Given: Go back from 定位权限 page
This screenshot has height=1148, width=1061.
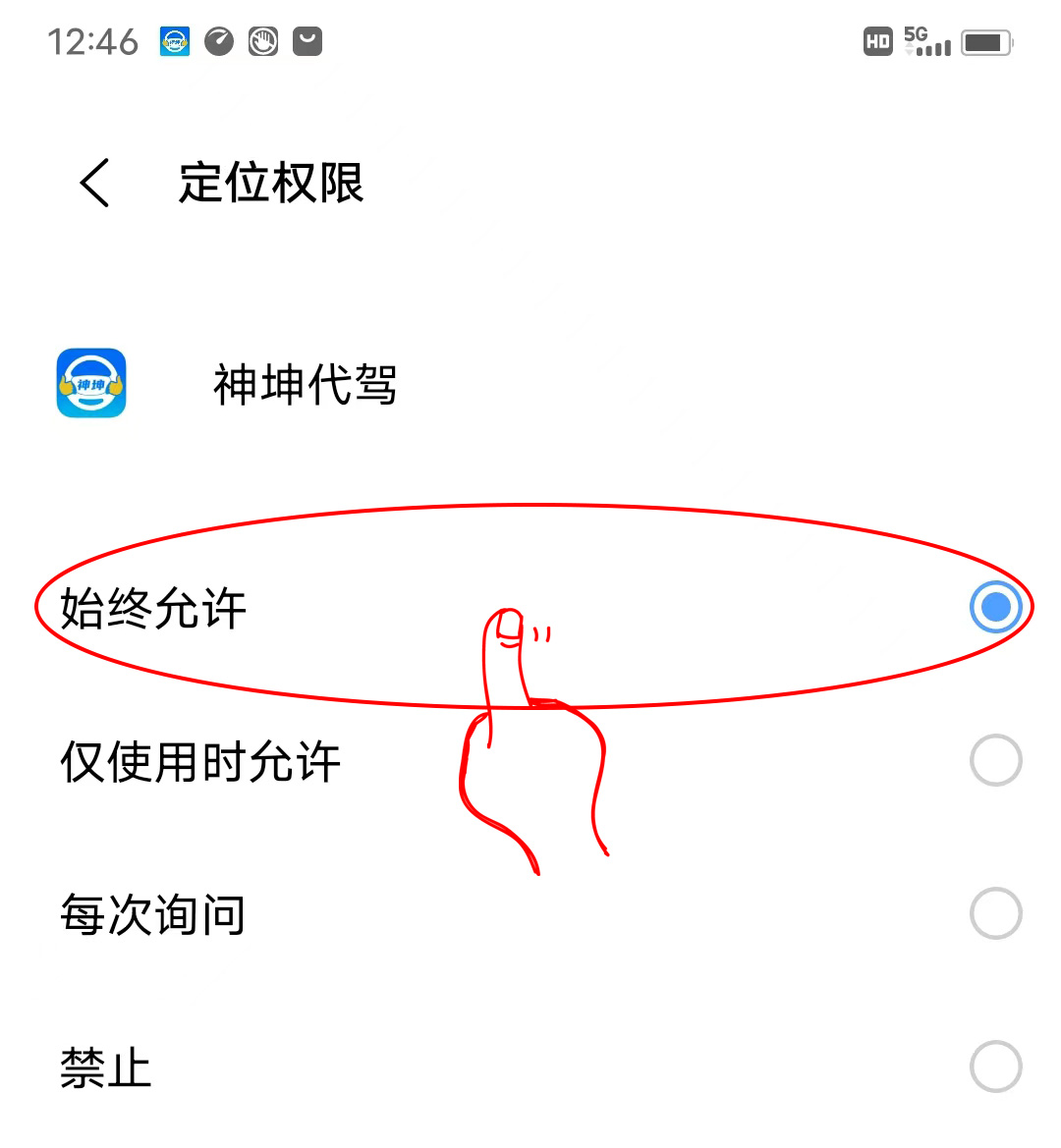Looking at the screenshot, I should click(x=95, y=183).
